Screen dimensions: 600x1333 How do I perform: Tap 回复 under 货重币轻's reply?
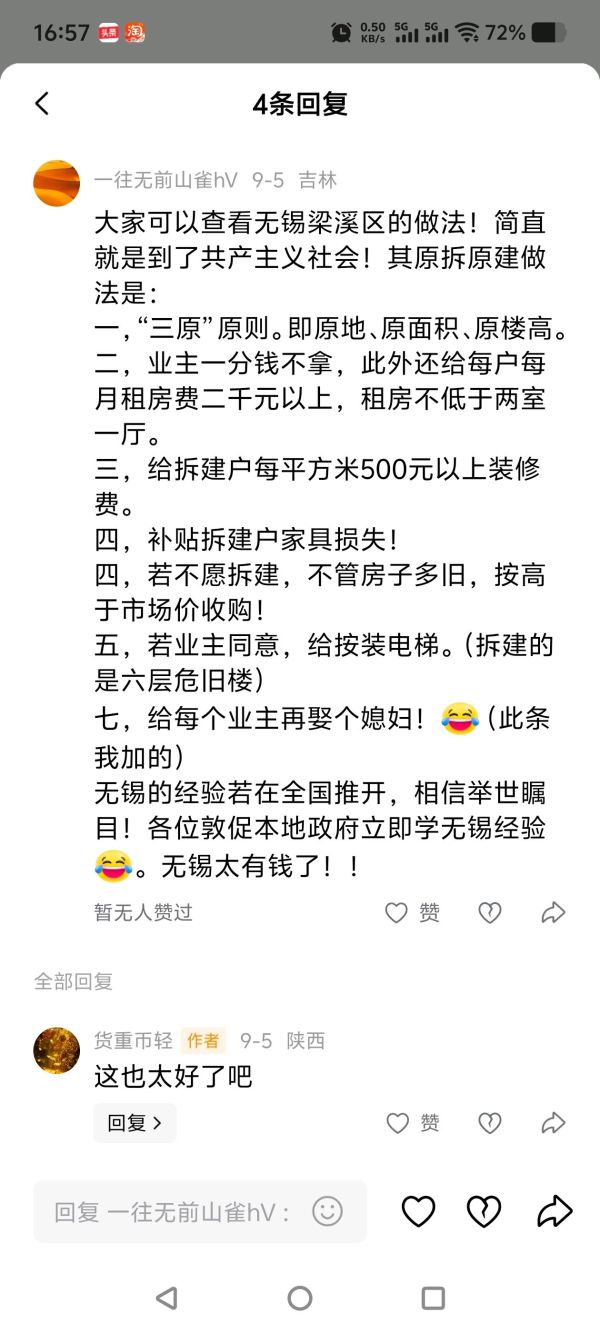(x=134, y=1123)
